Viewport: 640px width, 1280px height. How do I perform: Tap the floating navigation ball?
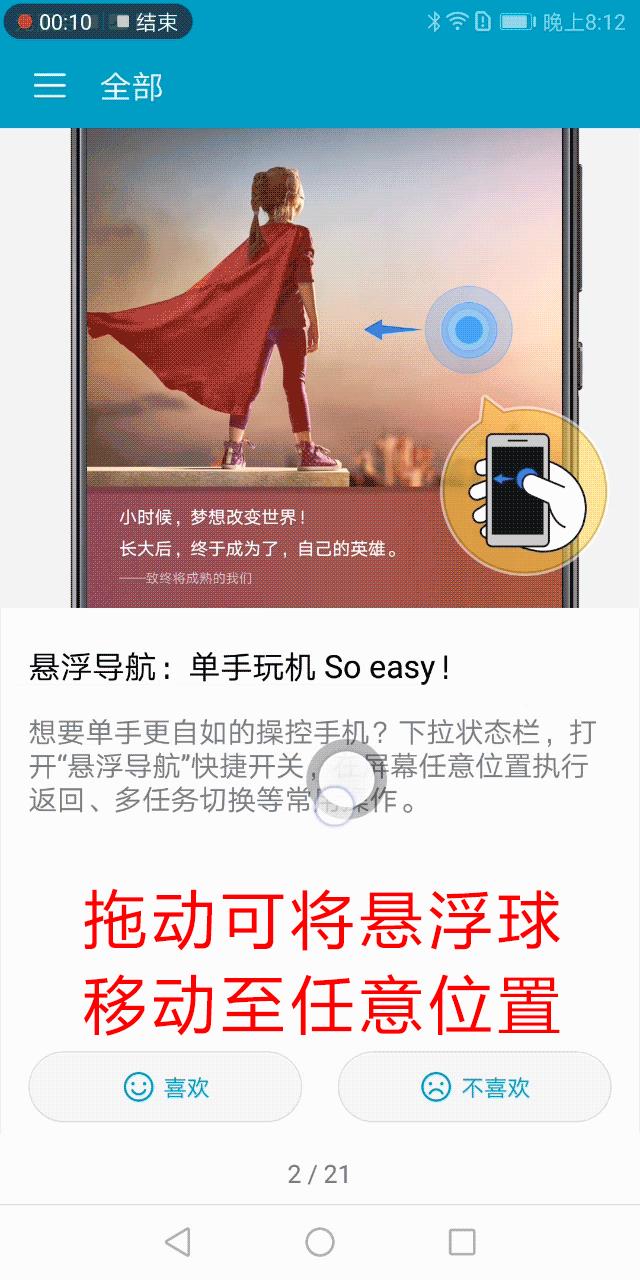tap(342, 773)
